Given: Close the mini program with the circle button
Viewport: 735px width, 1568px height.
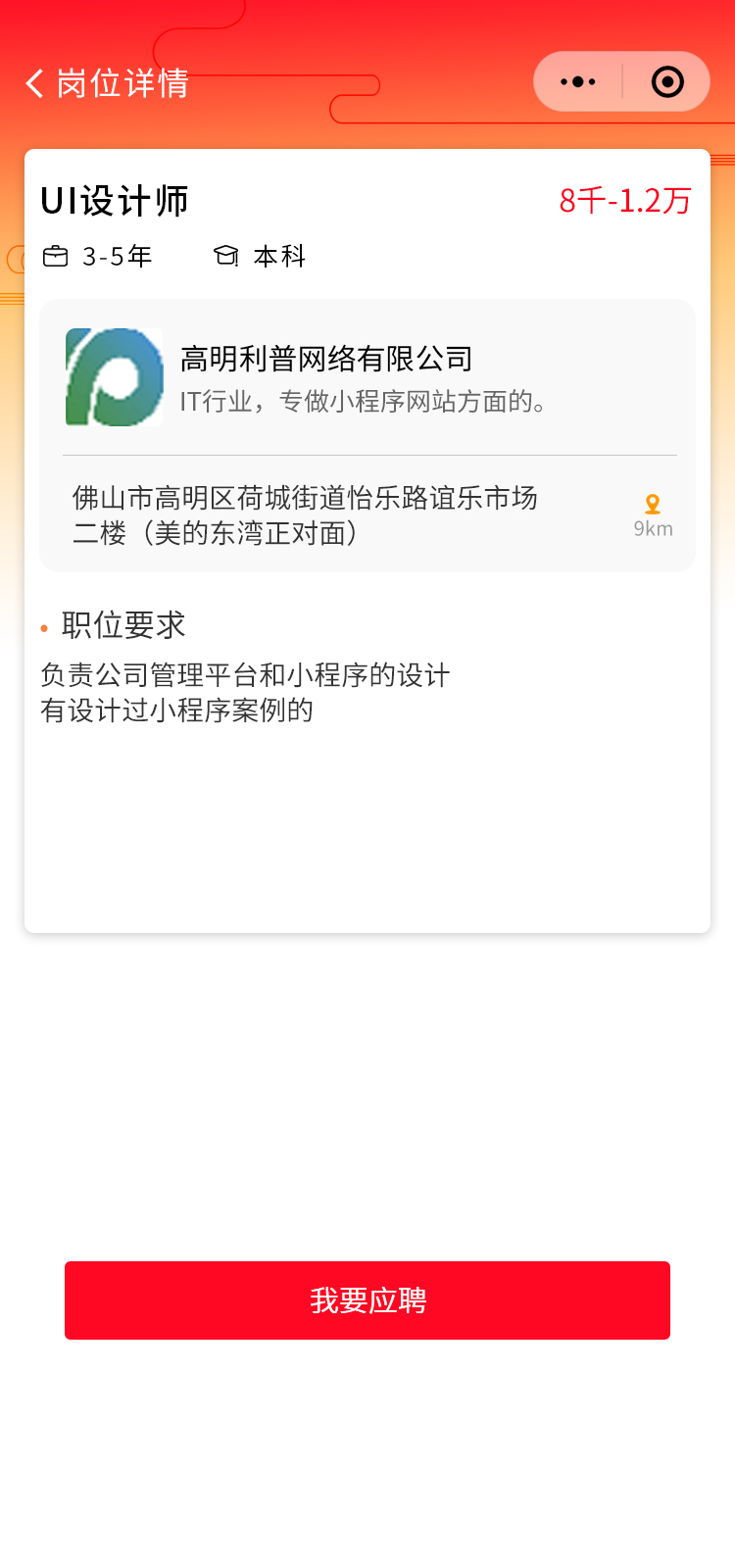Looking at the screenshot, I should (x=667, y=82).
